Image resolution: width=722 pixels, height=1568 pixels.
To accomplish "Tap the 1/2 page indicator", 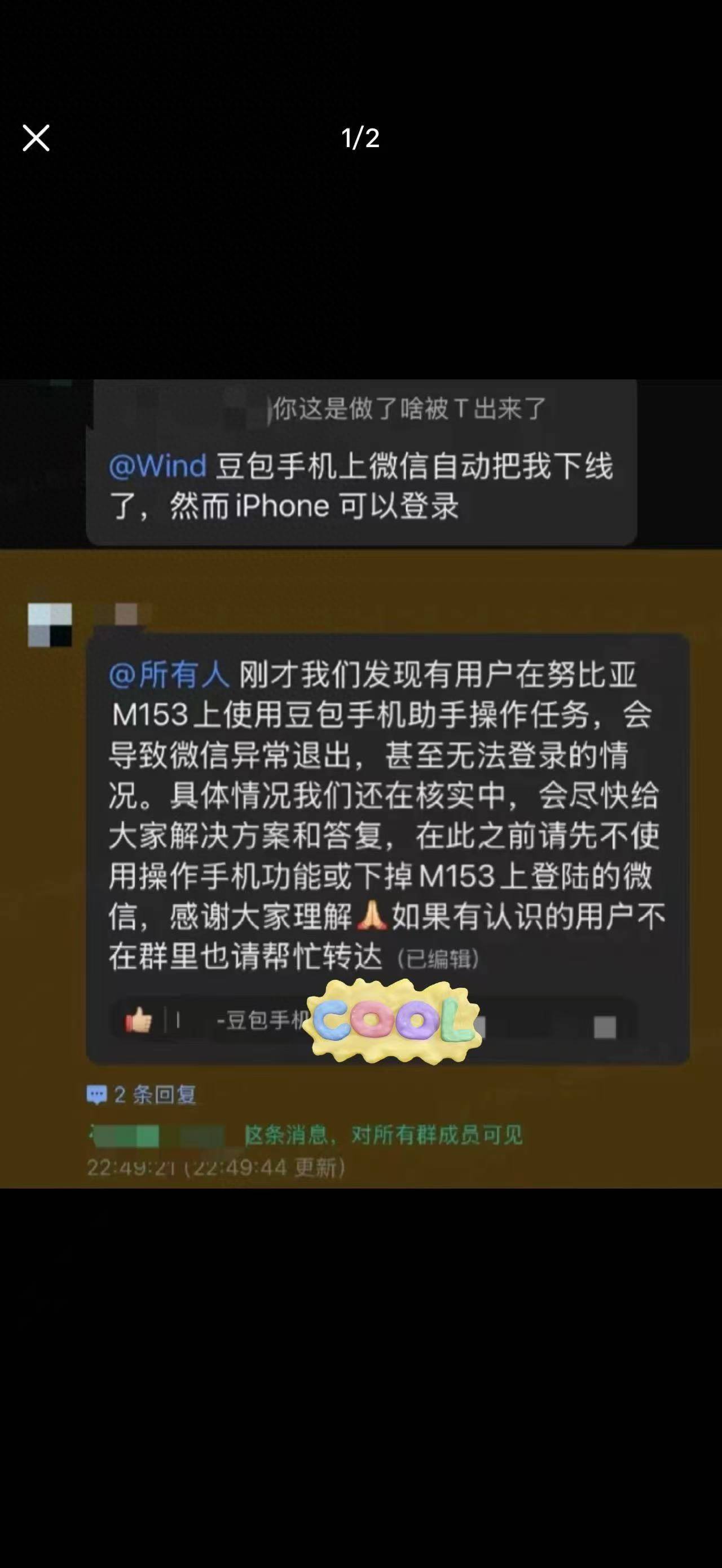I will (359, 138).
